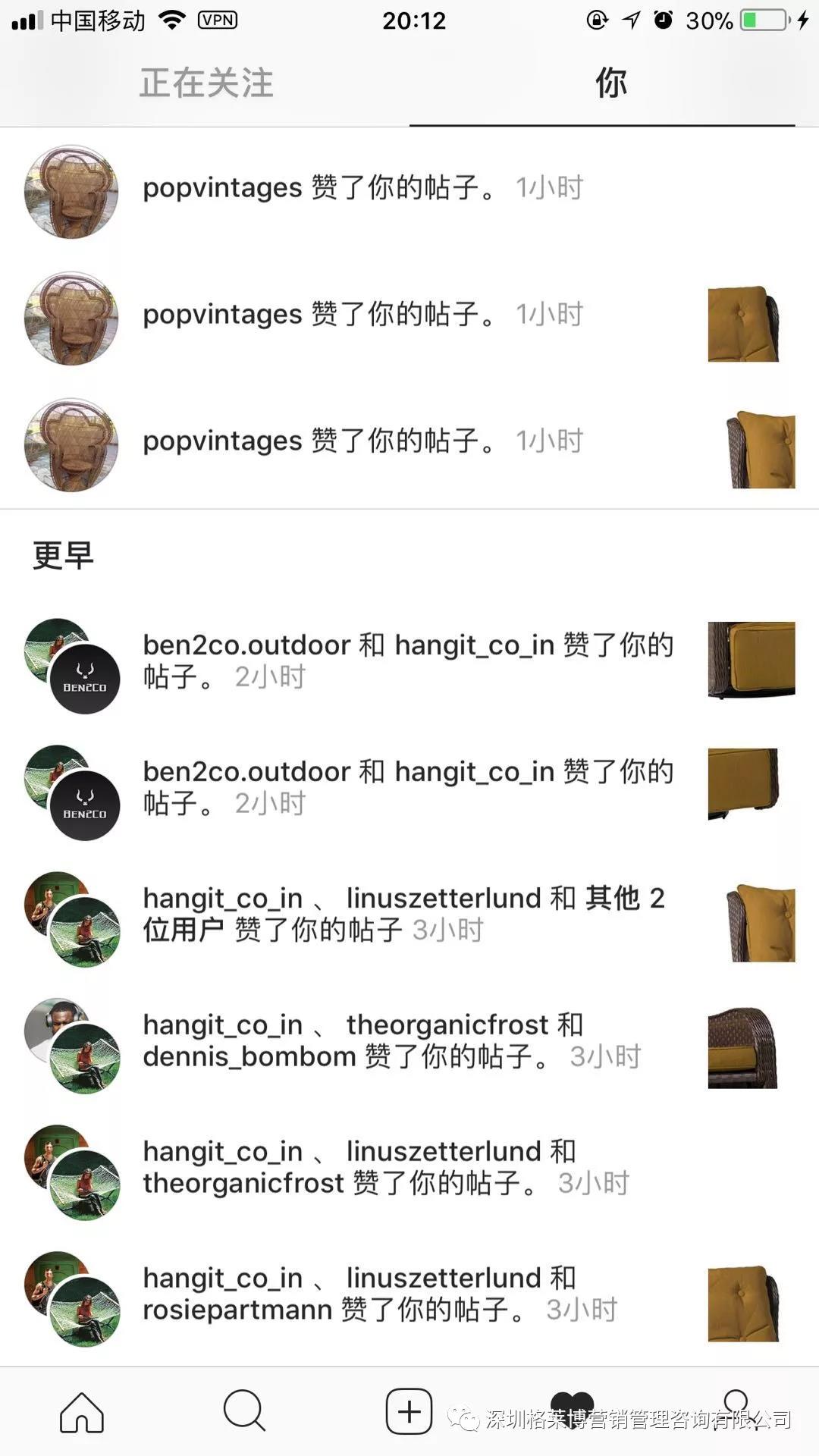Switch to the 正在关注 tab

point(206,83)
